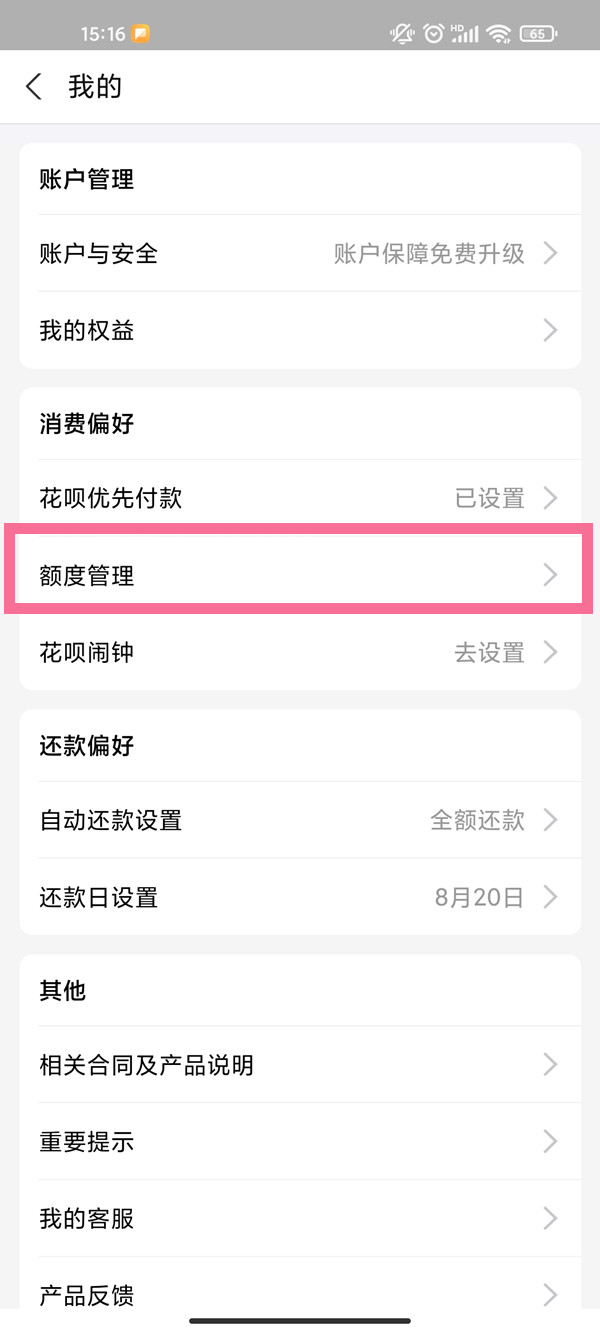Open 花呗优先付款 setting

click(x=300, y=498)
